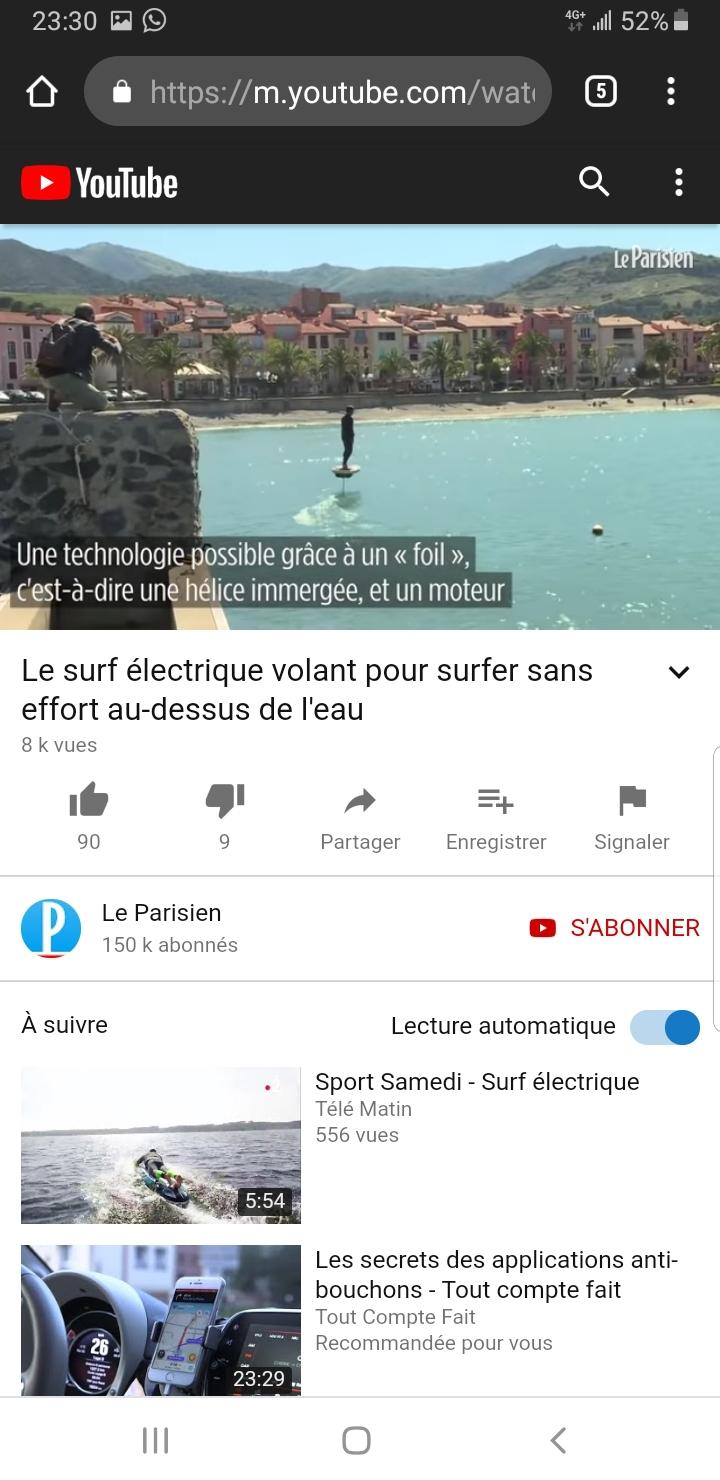
Task: Go back with the system back button
Action: pyautogui.click(x=559, y=1440)
